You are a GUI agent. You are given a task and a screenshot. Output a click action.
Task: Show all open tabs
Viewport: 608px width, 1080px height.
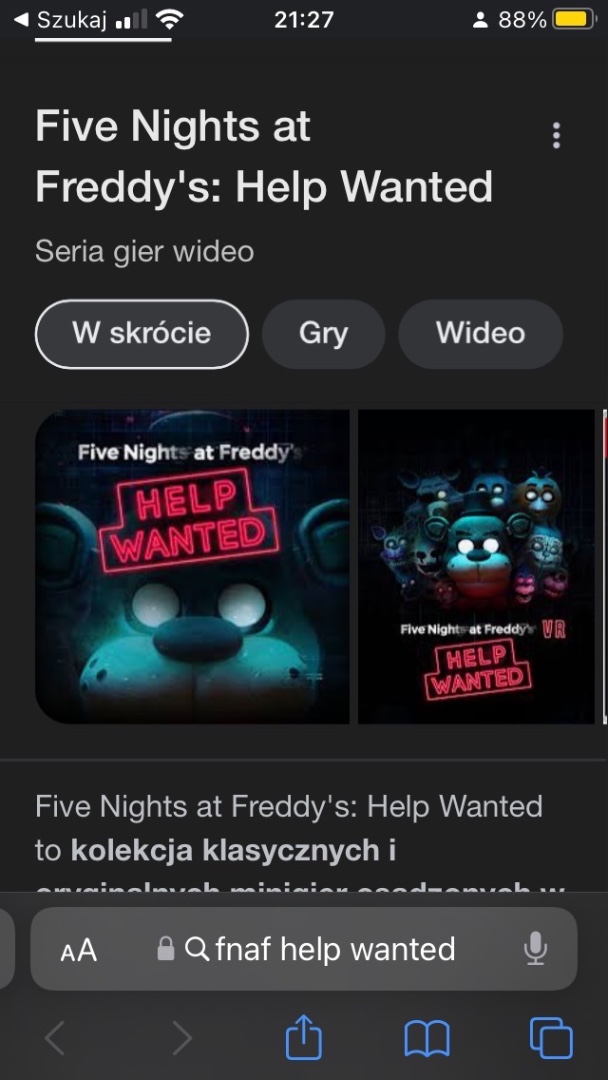click(551, 1039)
